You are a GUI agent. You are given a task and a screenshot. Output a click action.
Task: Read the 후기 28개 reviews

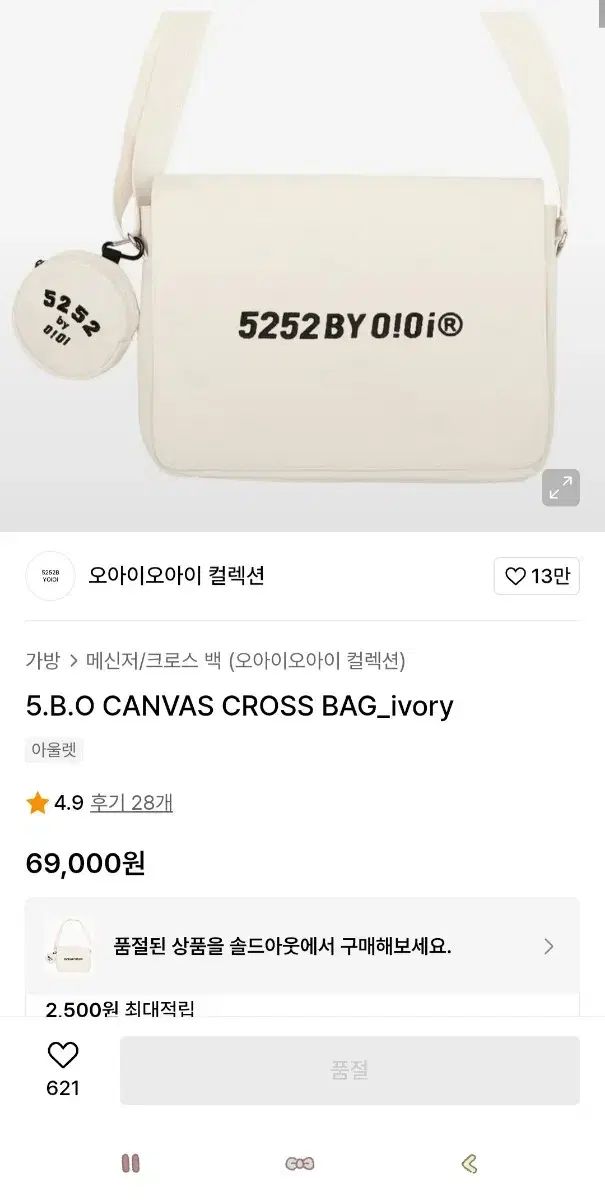coord(131,803)
